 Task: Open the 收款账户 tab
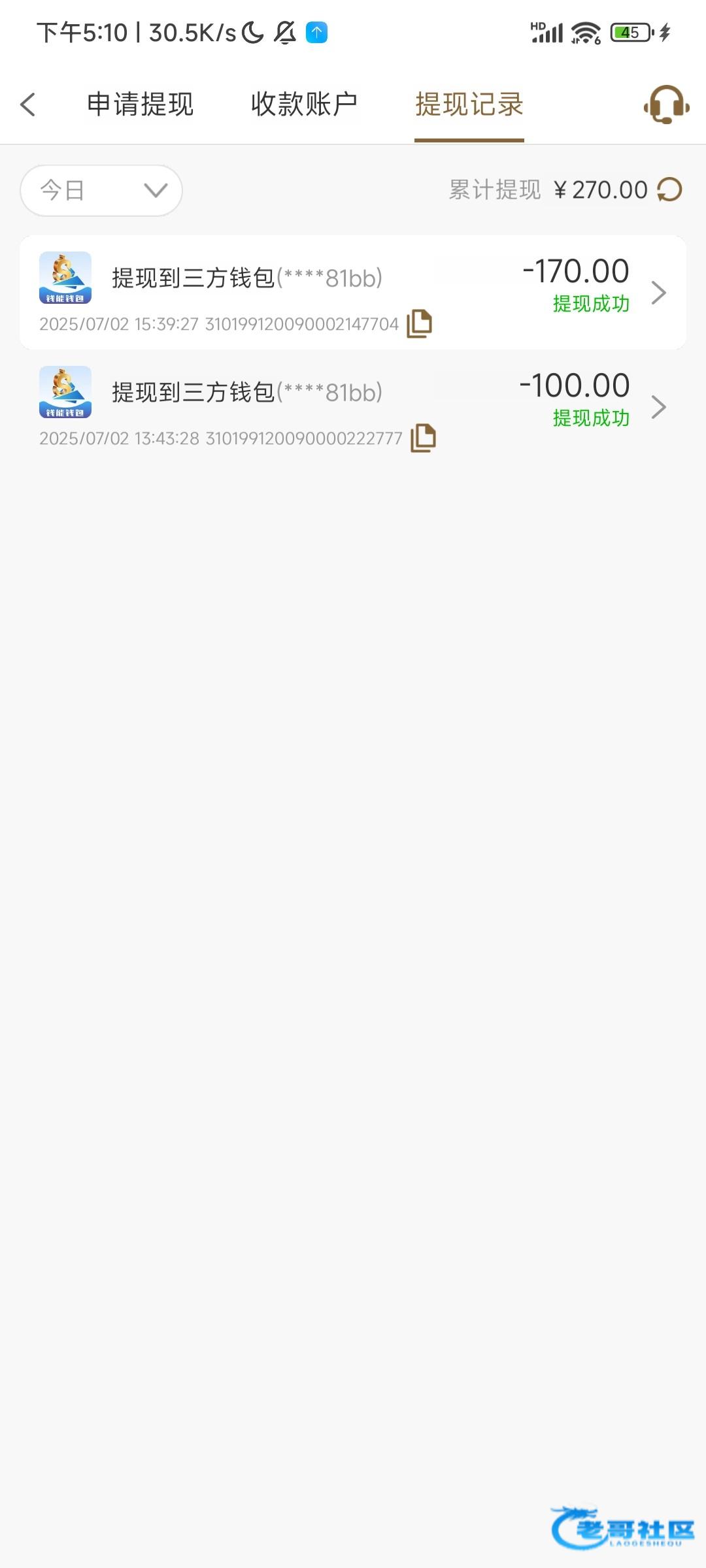click(304, 105)
